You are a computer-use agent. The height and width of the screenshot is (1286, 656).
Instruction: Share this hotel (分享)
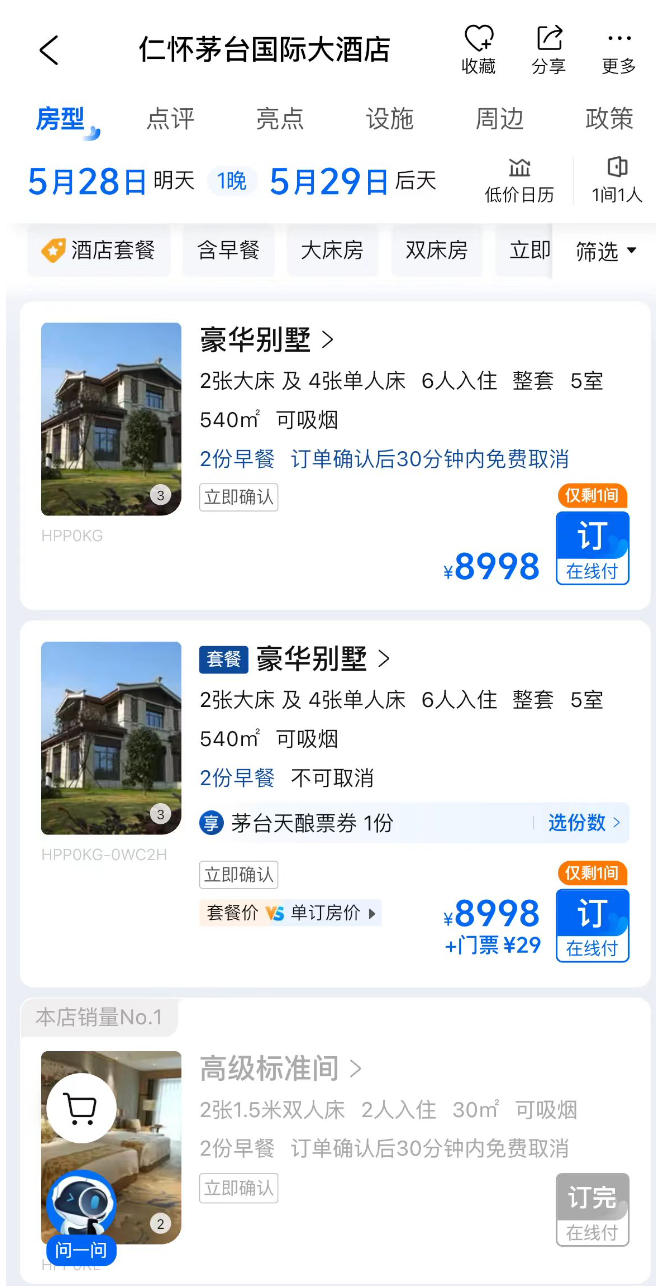click(548, 50)
